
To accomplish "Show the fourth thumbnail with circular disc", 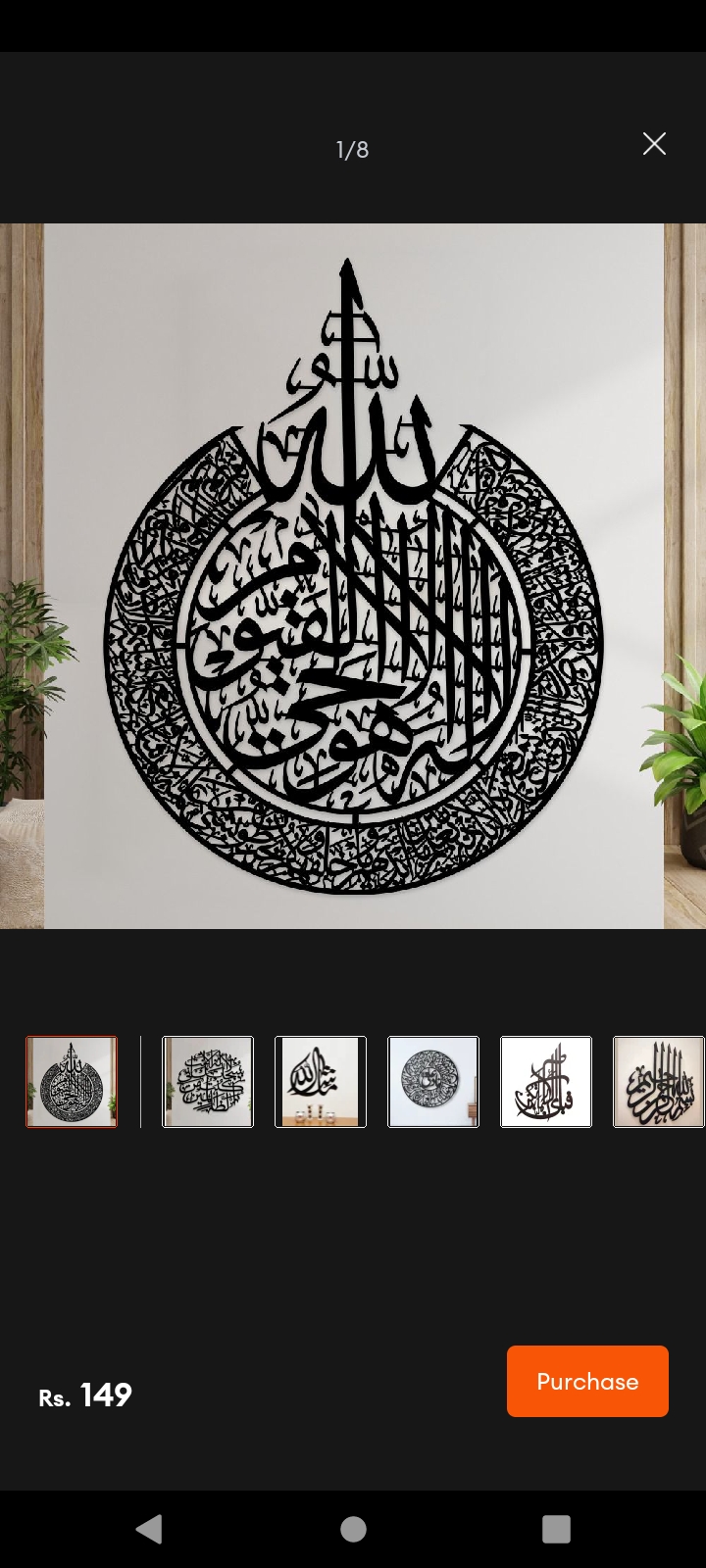I will 433,1082.
